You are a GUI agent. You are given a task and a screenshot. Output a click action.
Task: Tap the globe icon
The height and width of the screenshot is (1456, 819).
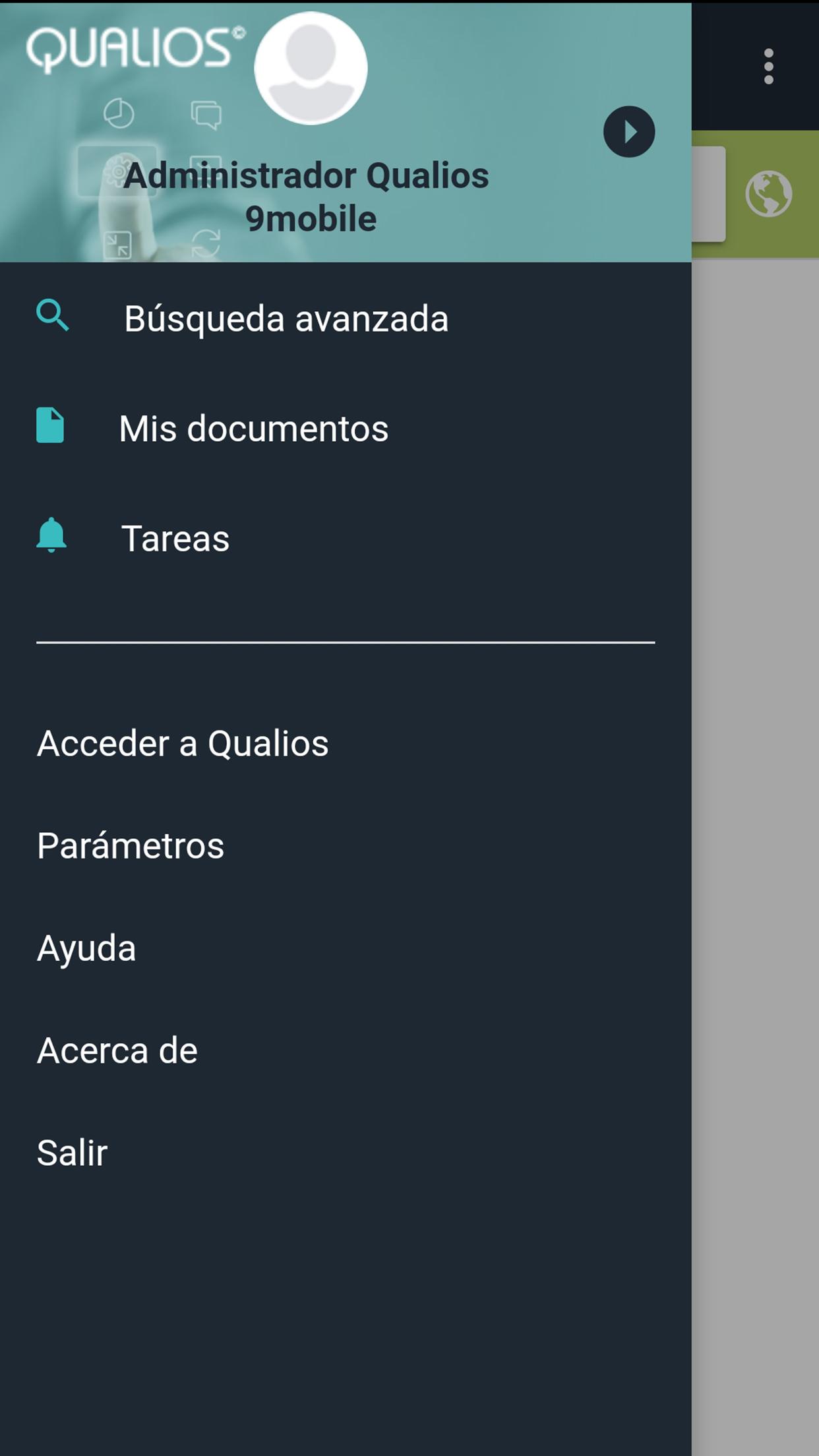tap(768, 194)
